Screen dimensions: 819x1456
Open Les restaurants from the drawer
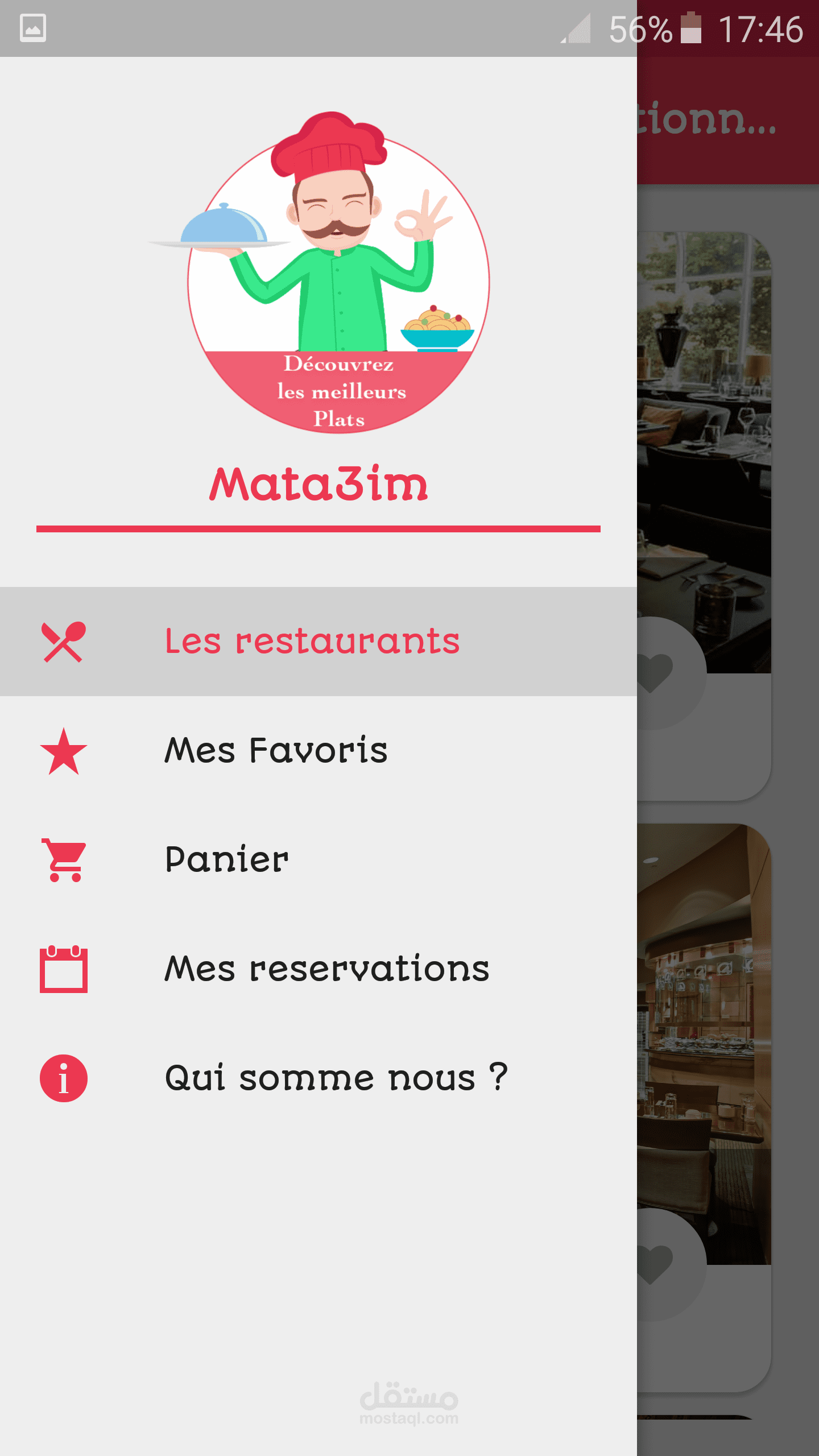(x=312, y=642)
